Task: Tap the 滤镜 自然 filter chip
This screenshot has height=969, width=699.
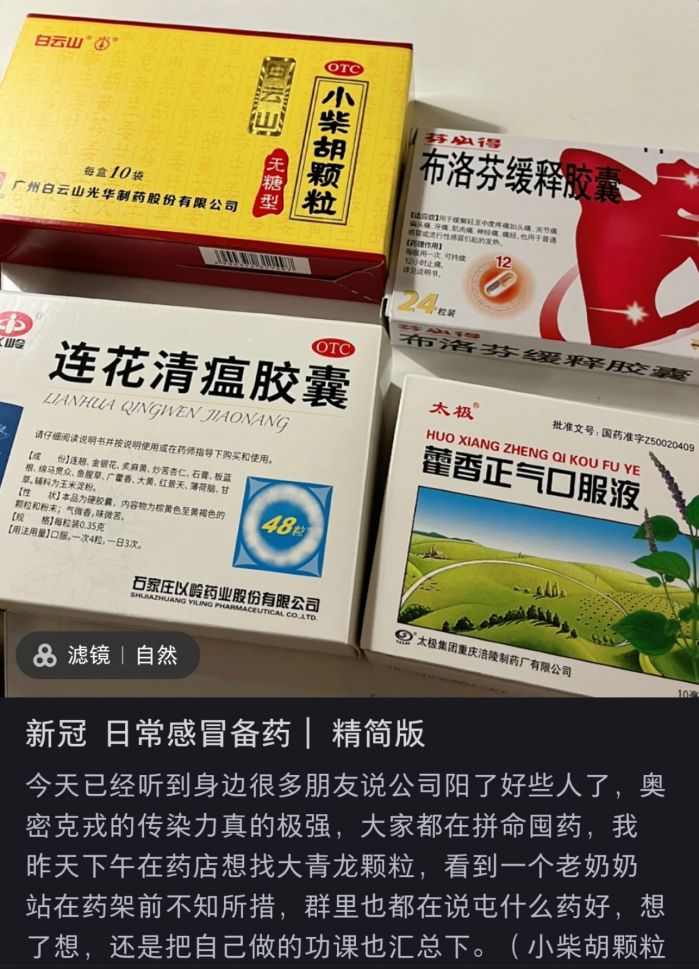Action: click(107, 655)
